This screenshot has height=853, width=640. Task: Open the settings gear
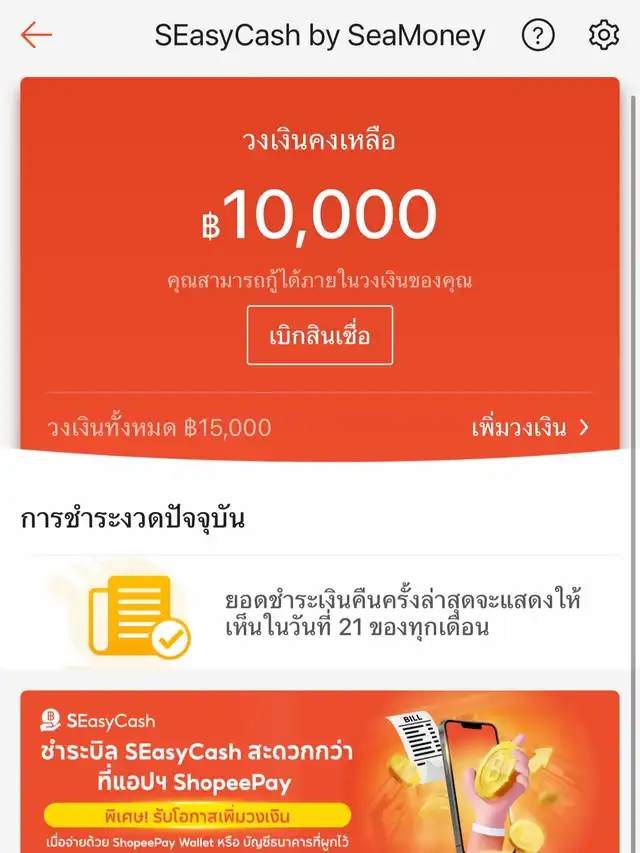[x=603, y=36]
